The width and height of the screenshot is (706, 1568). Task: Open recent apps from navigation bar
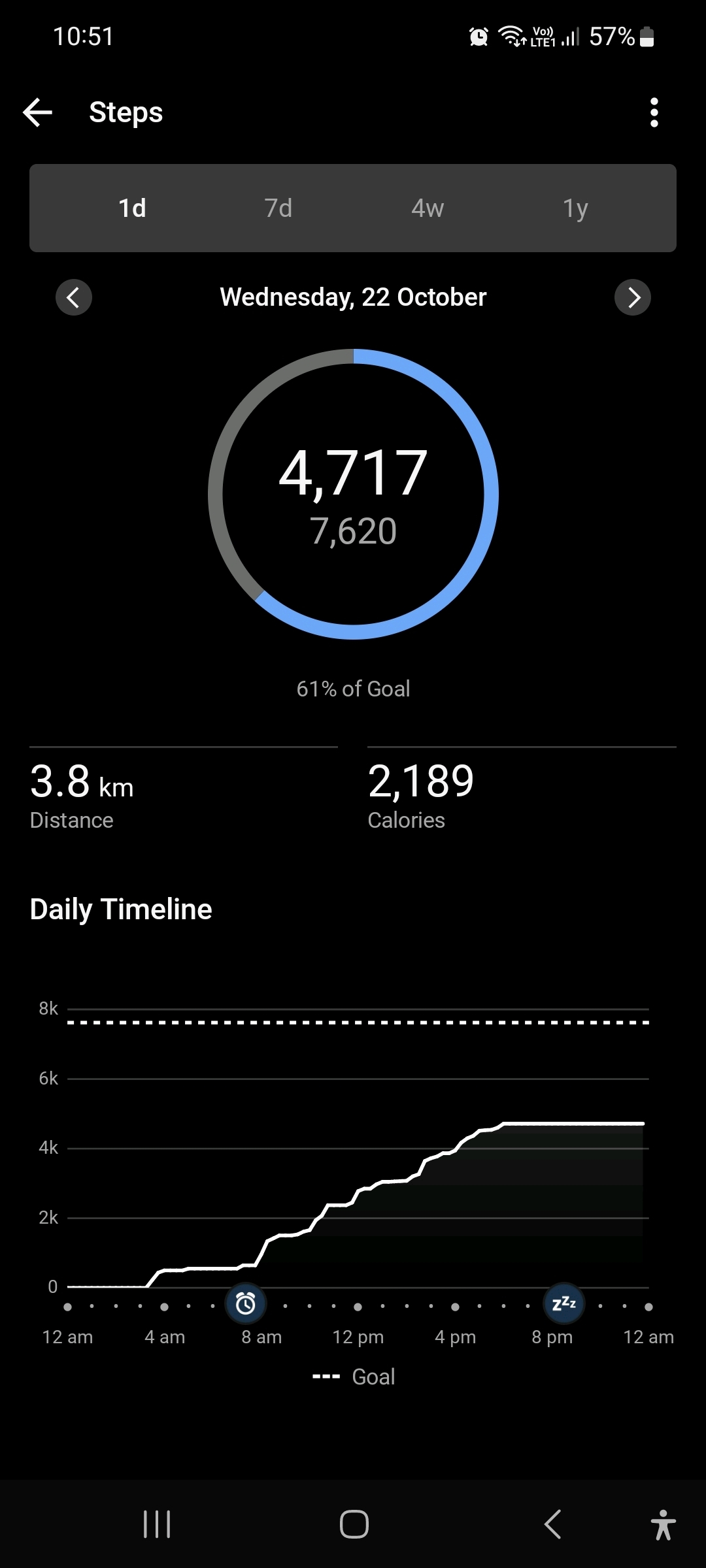click(x=157, y=1524)
